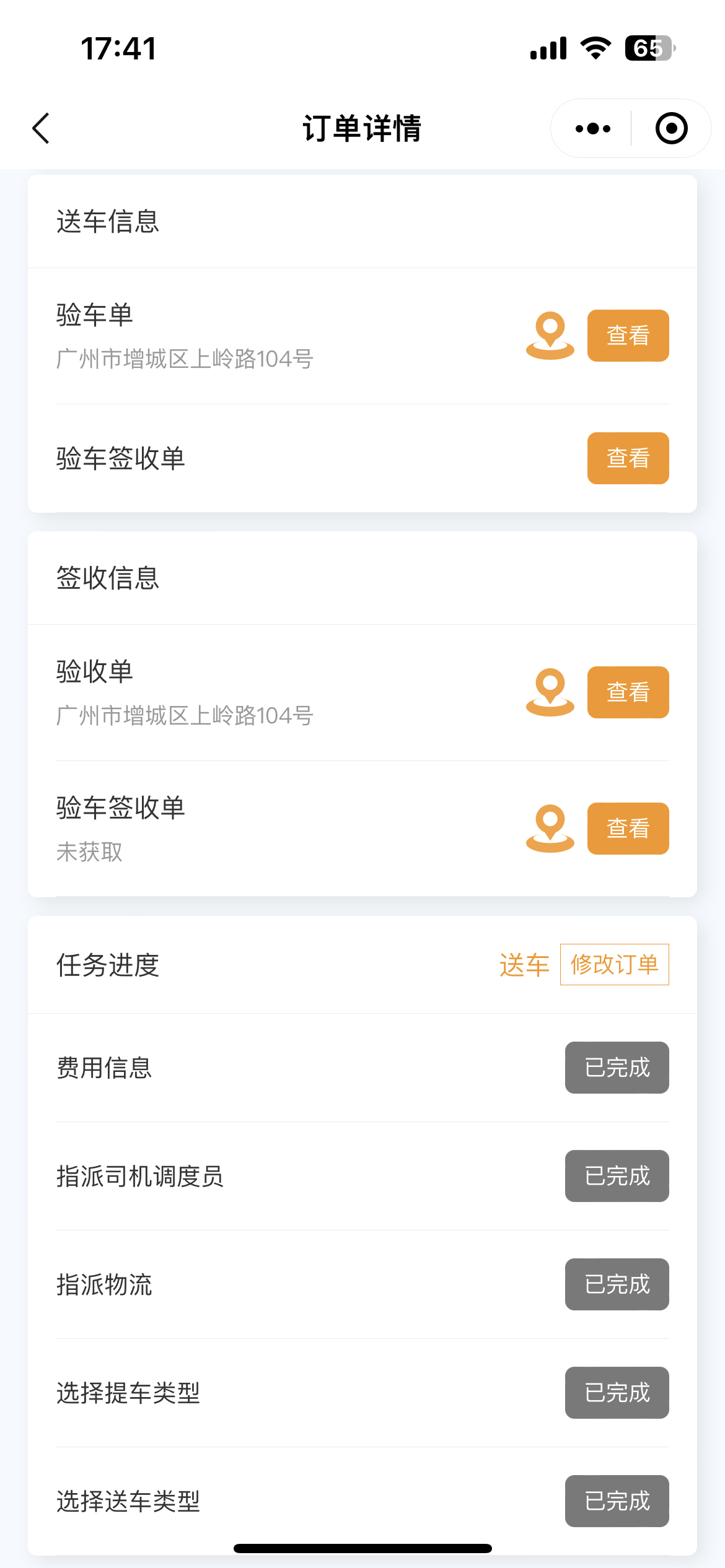Open the mini program more-options menu
The image size is (725, 1568).
[x=592, y=129]
